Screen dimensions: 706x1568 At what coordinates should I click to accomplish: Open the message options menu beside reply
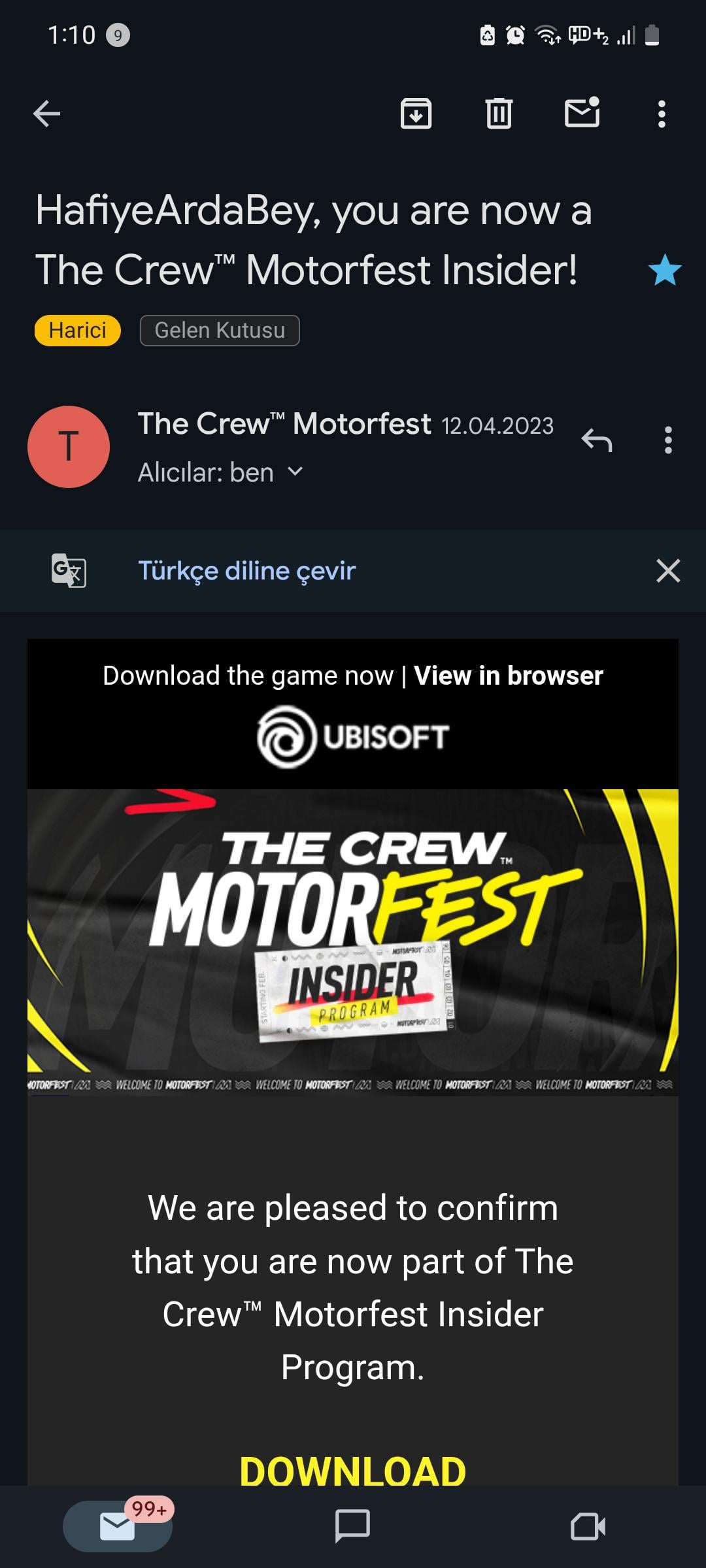point(667,440)
